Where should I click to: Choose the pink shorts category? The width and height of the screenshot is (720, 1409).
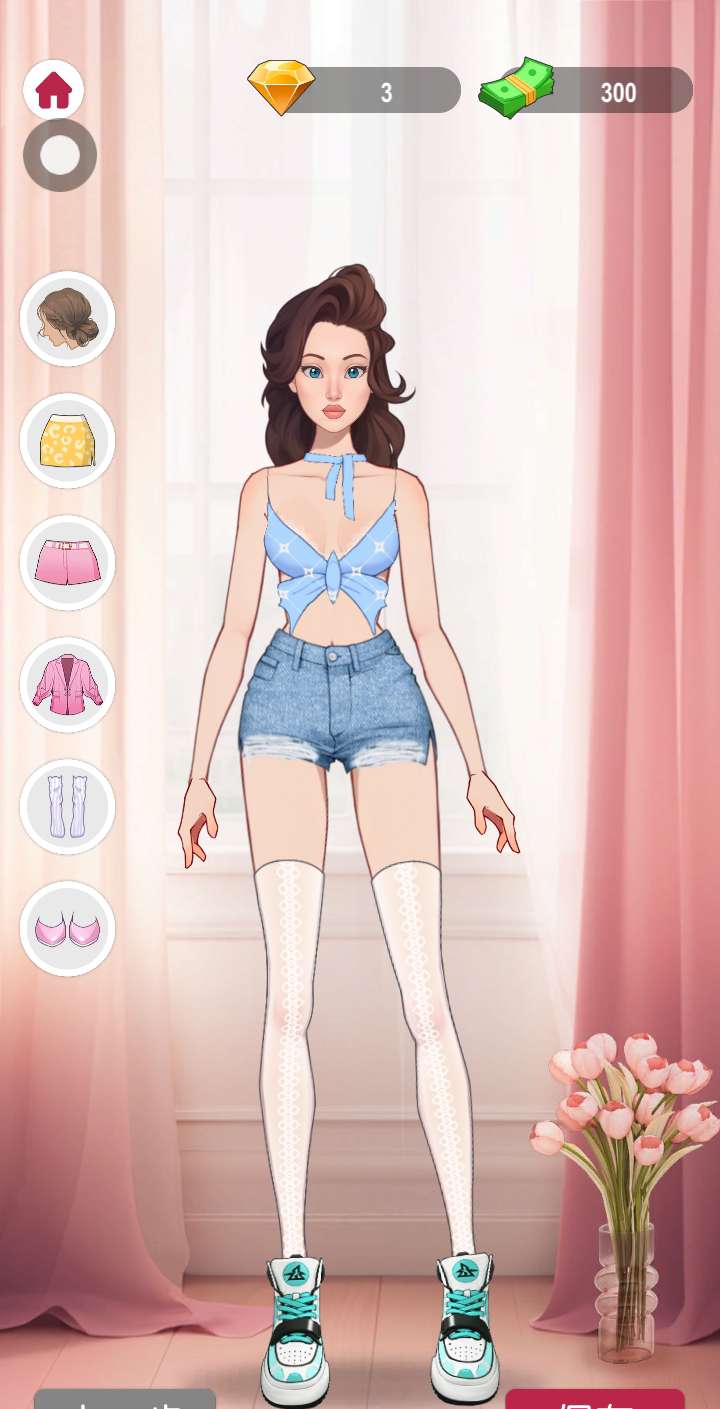[x=67, y=563]
